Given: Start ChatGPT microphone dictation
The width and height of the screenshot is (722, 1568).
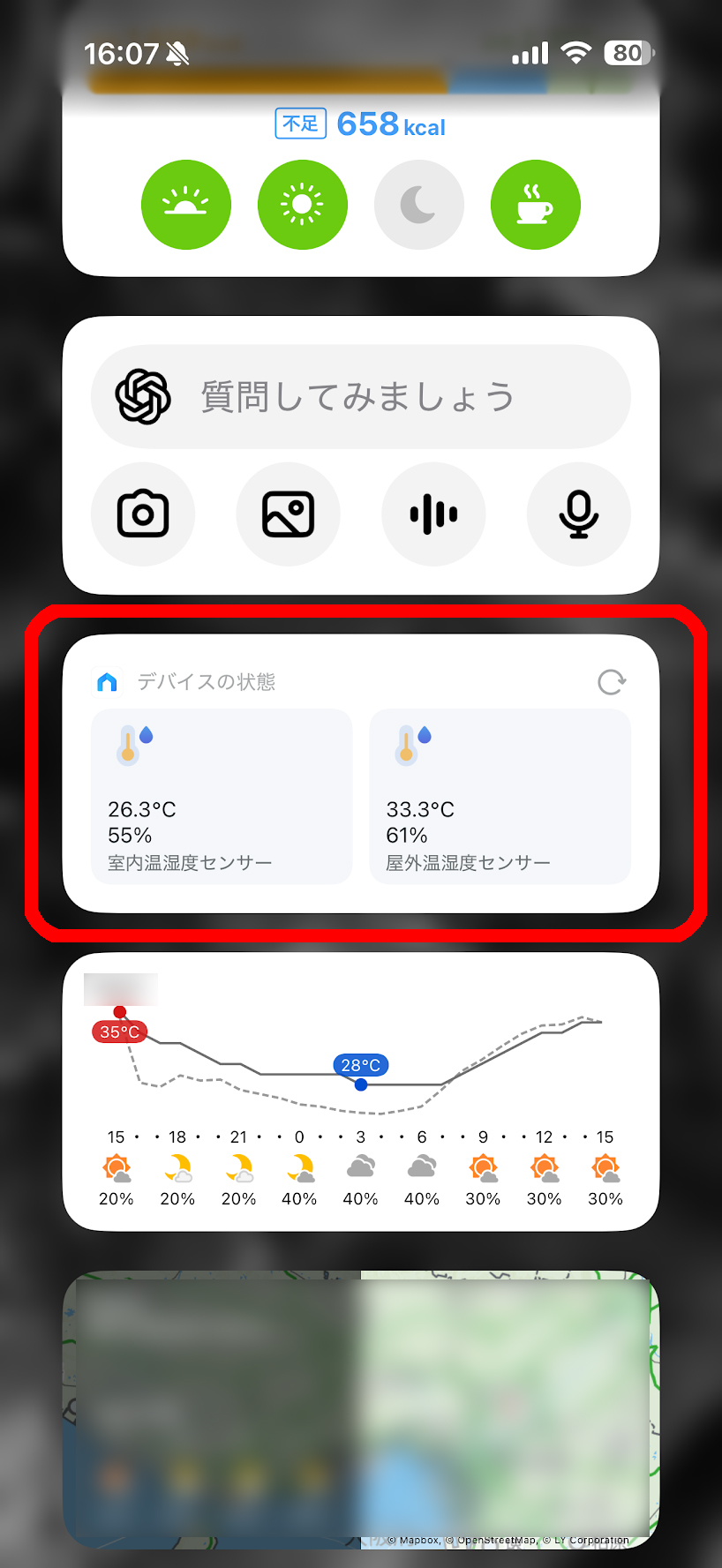Looking at the screenshot, I should pyautogui.click(x=578, y=514).
